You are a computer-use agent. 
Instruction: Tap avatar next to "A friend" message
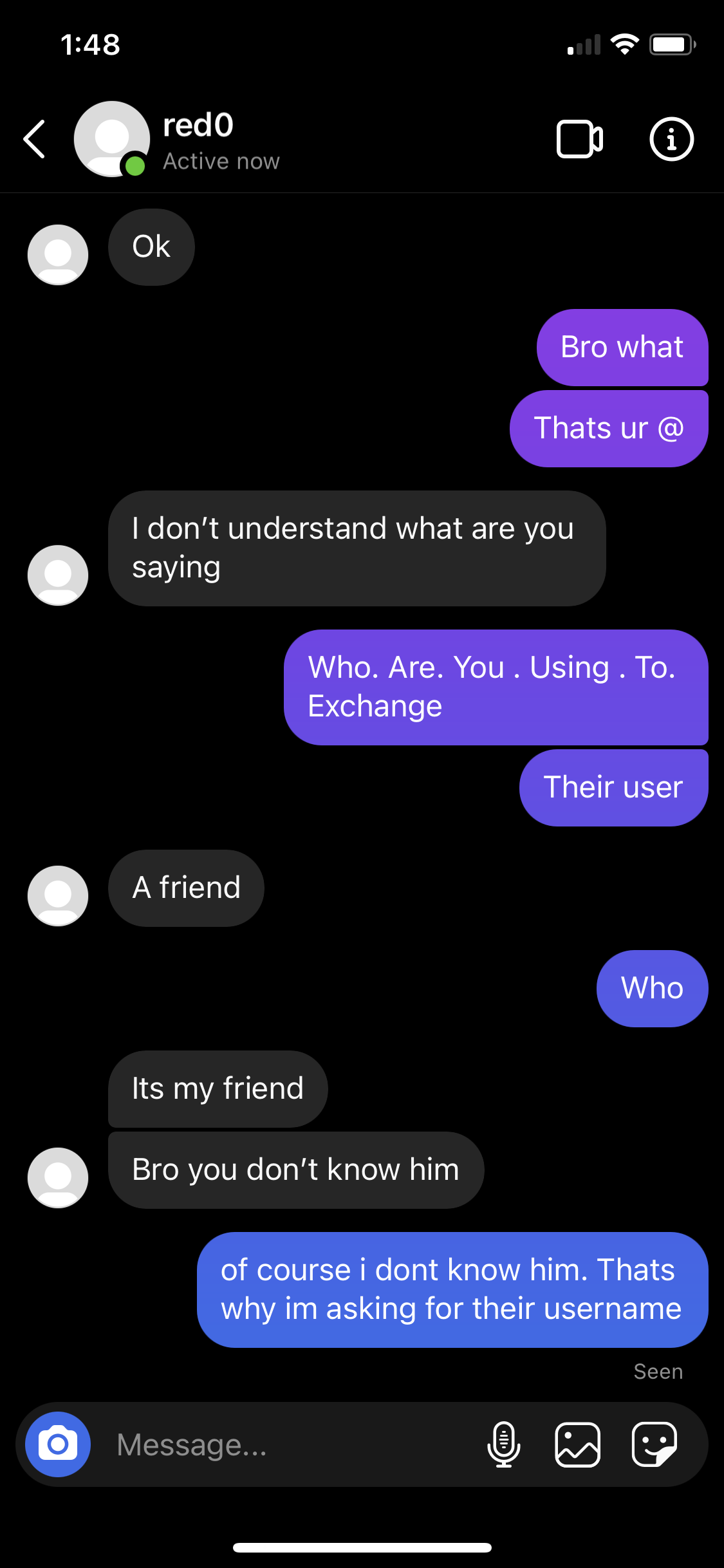tap(58, 895)
